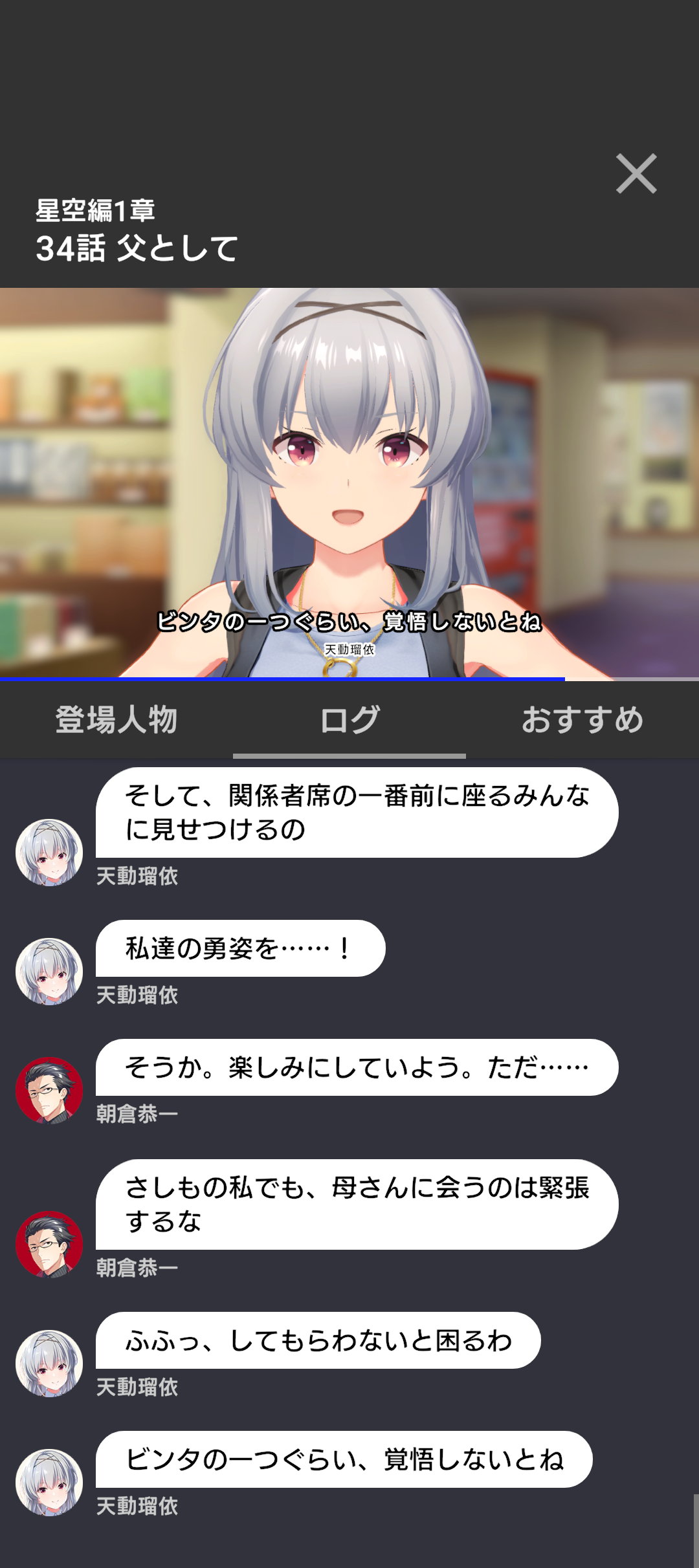Choose log line そして、関係者席の一番前に座るみんなに見せつけるの
This screenshot has width=699, height=1568.
357,812
